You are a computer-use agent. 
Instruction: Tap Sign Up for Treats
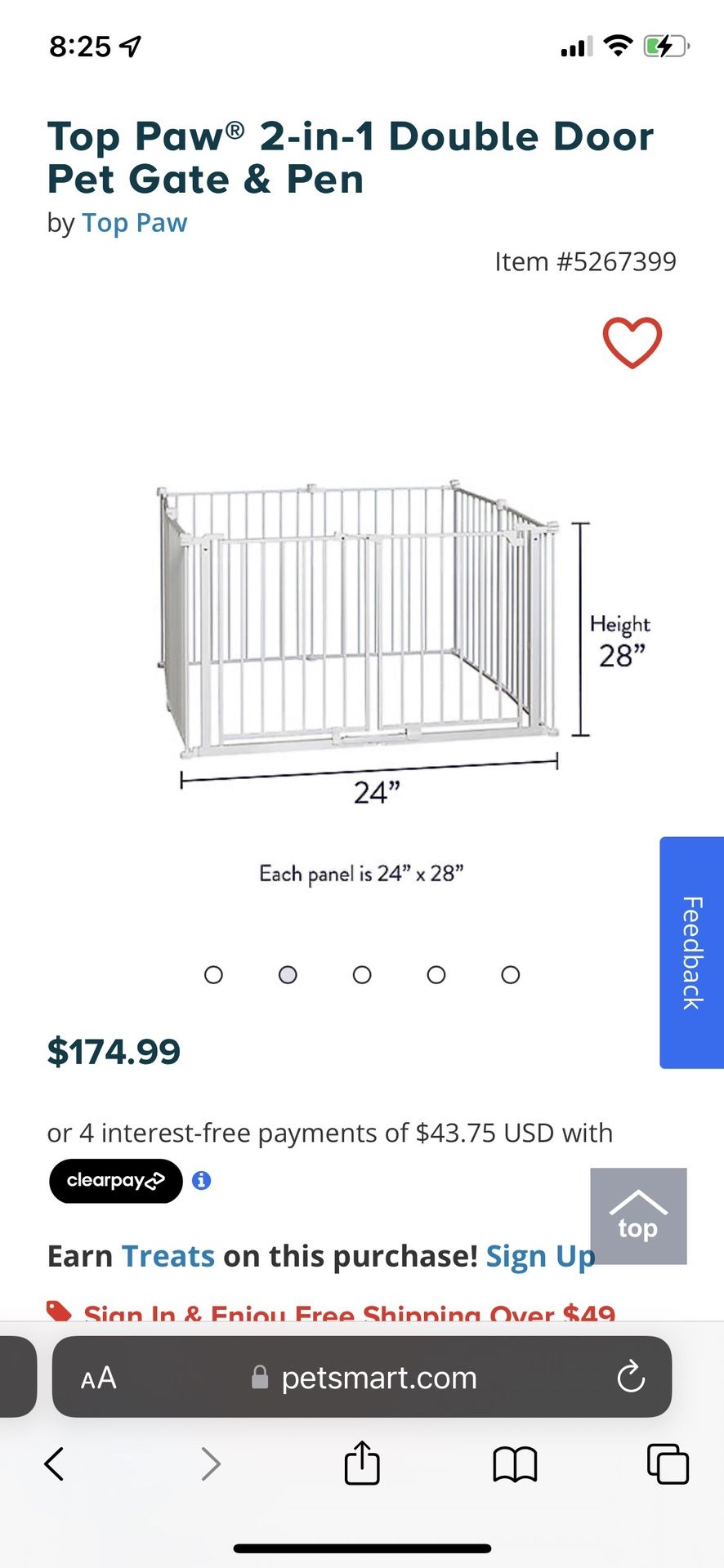click(540, 1256)
